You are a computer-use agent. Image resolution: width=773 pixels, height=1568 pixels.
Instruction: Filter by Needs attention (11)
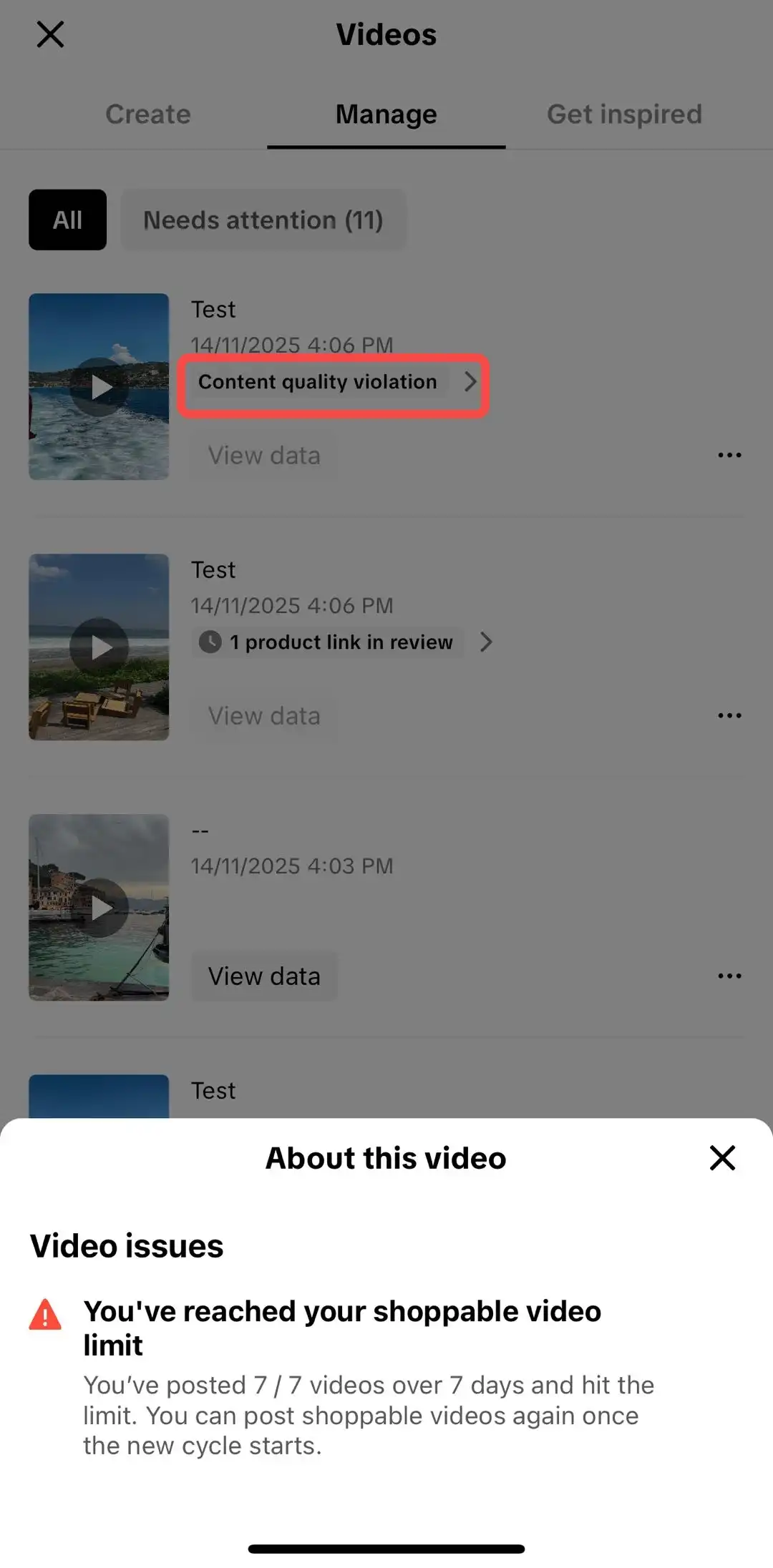263,220
